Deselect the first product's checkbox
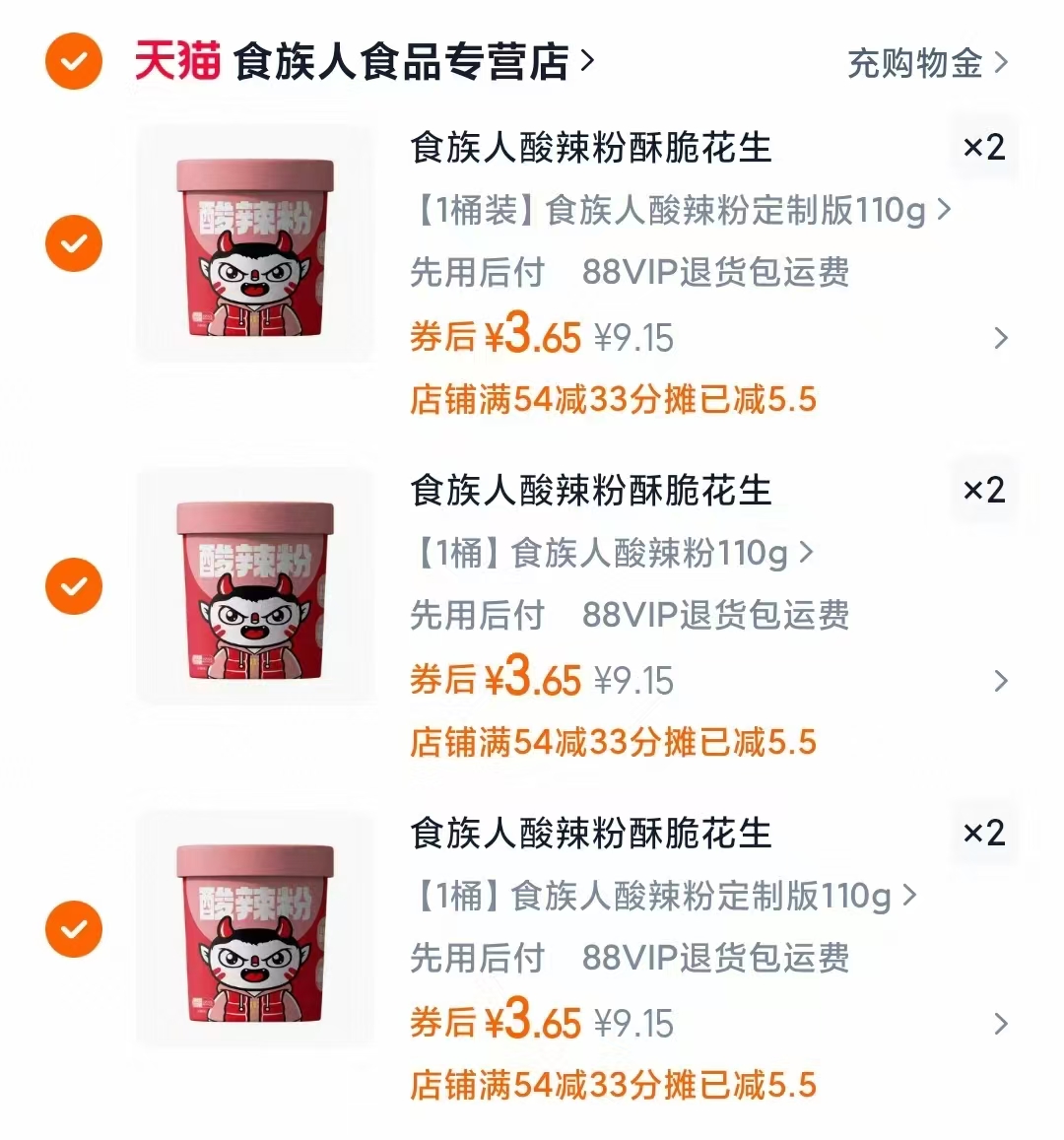Screen dimensions: 1064x1140 tap(73, 242)
